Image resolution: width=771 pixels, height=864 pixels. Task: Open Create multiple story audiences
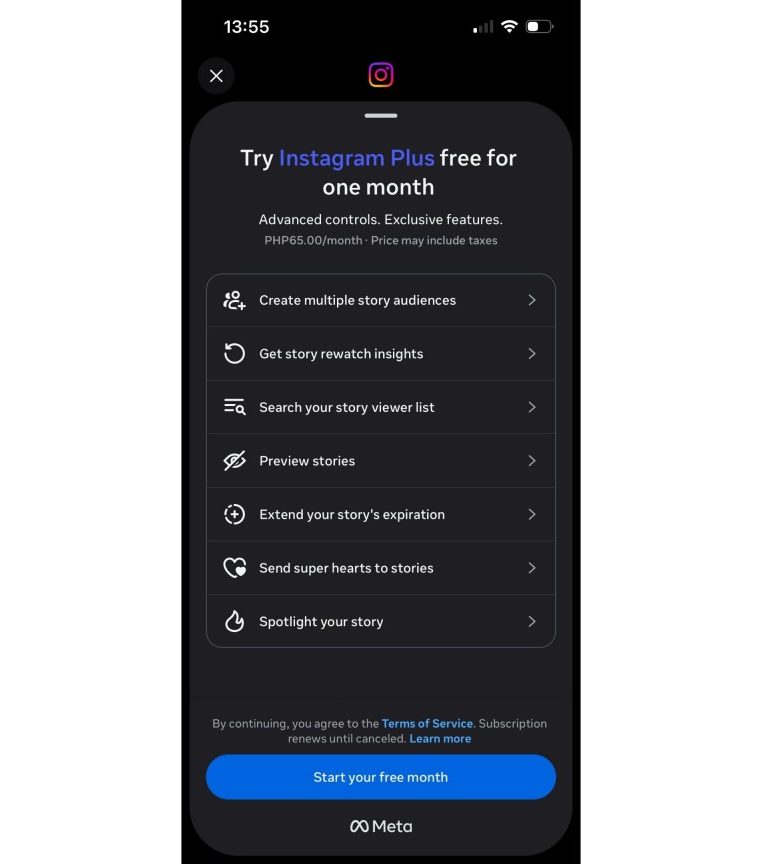pyautogui.click(x=380, y=300)
